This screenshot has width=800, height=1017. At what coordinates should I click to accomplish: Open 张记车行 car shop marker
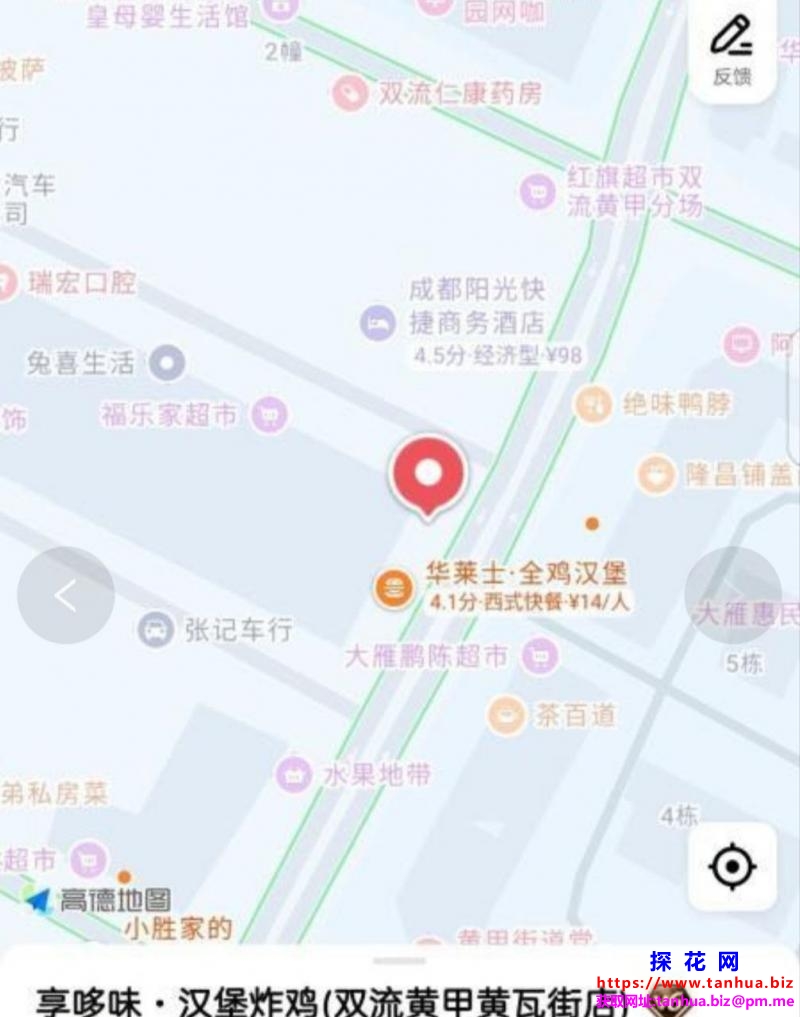(x=155, y=630)
